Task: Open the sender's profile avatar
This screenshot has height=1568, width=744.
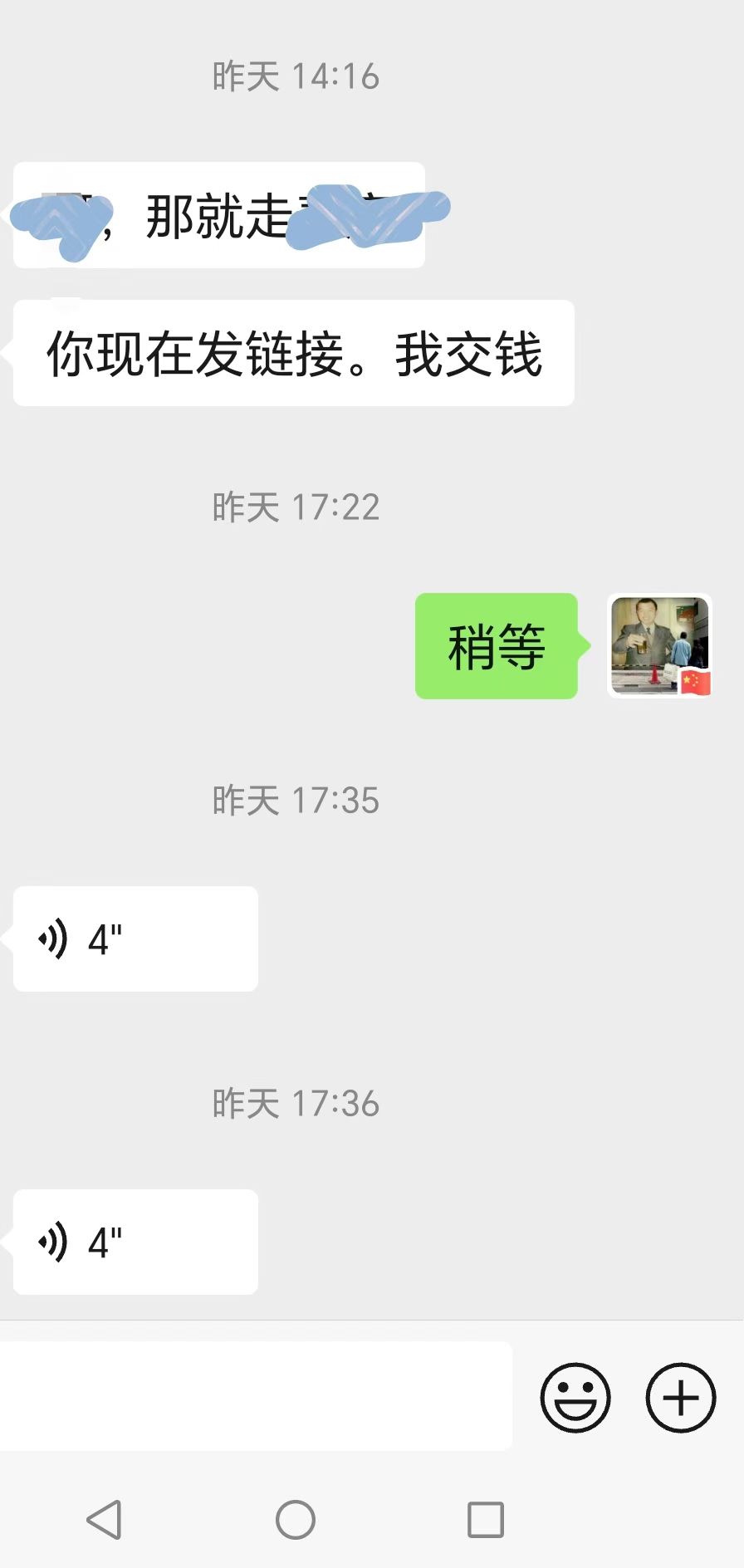Action: [660, 645]
